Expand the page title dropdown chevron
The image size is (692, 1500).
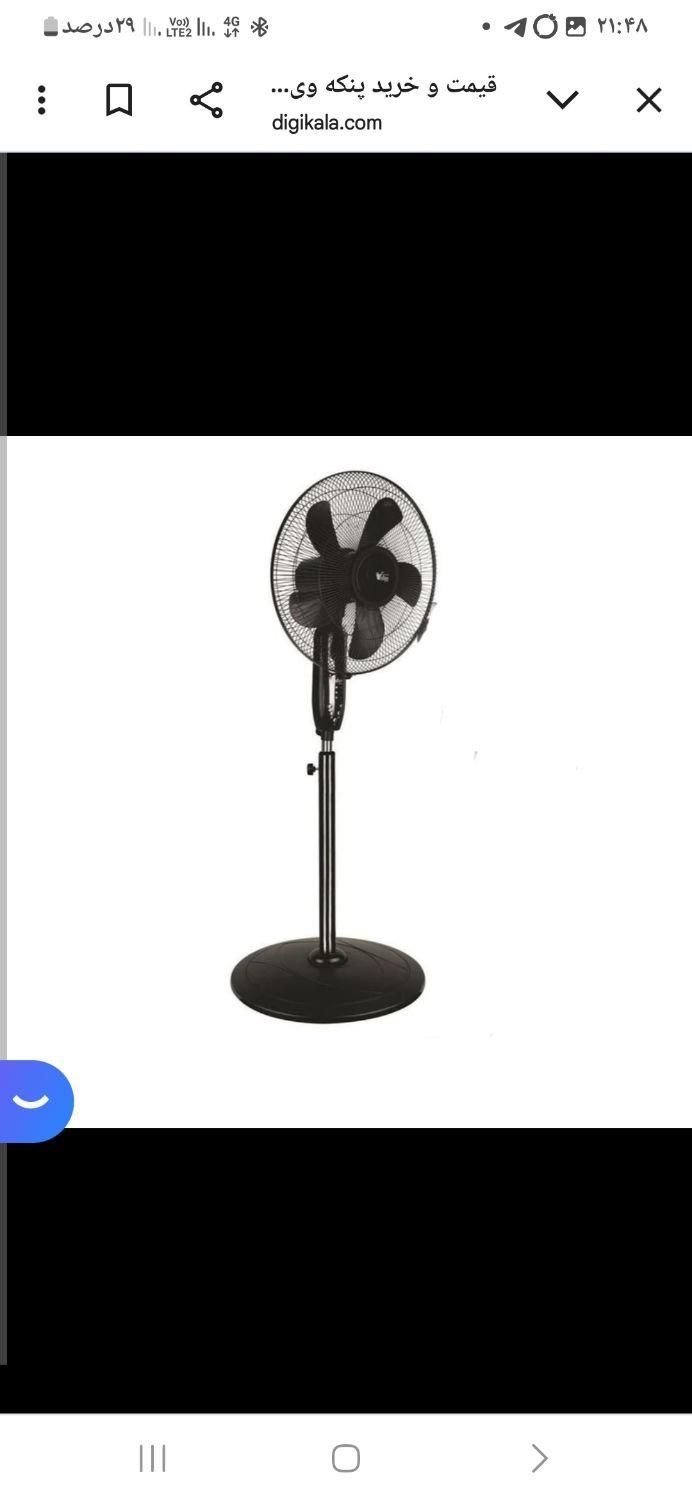(562, 100)
